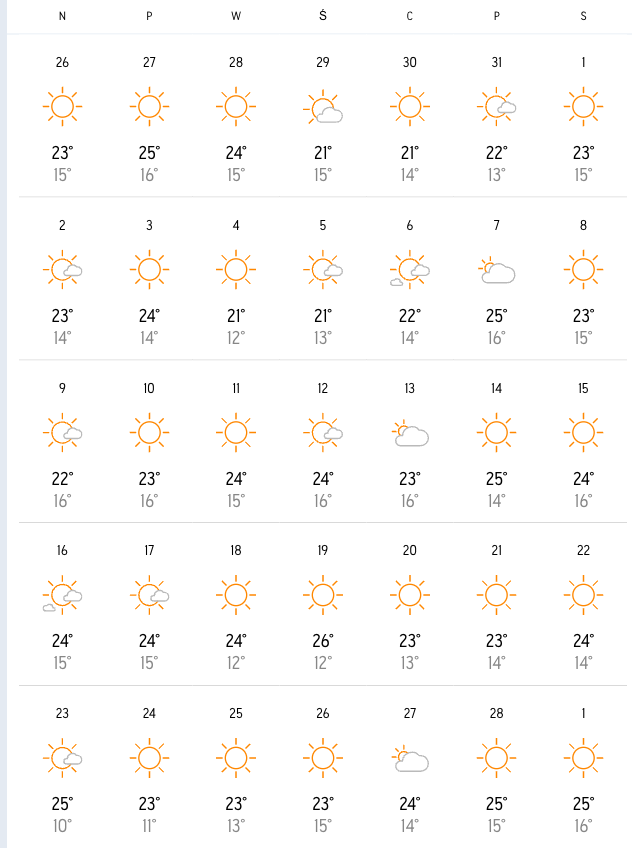This screenshot has width=632, height=848.
Task: Select day 13 with mostly cloudy icon
Action: point(410,441)
